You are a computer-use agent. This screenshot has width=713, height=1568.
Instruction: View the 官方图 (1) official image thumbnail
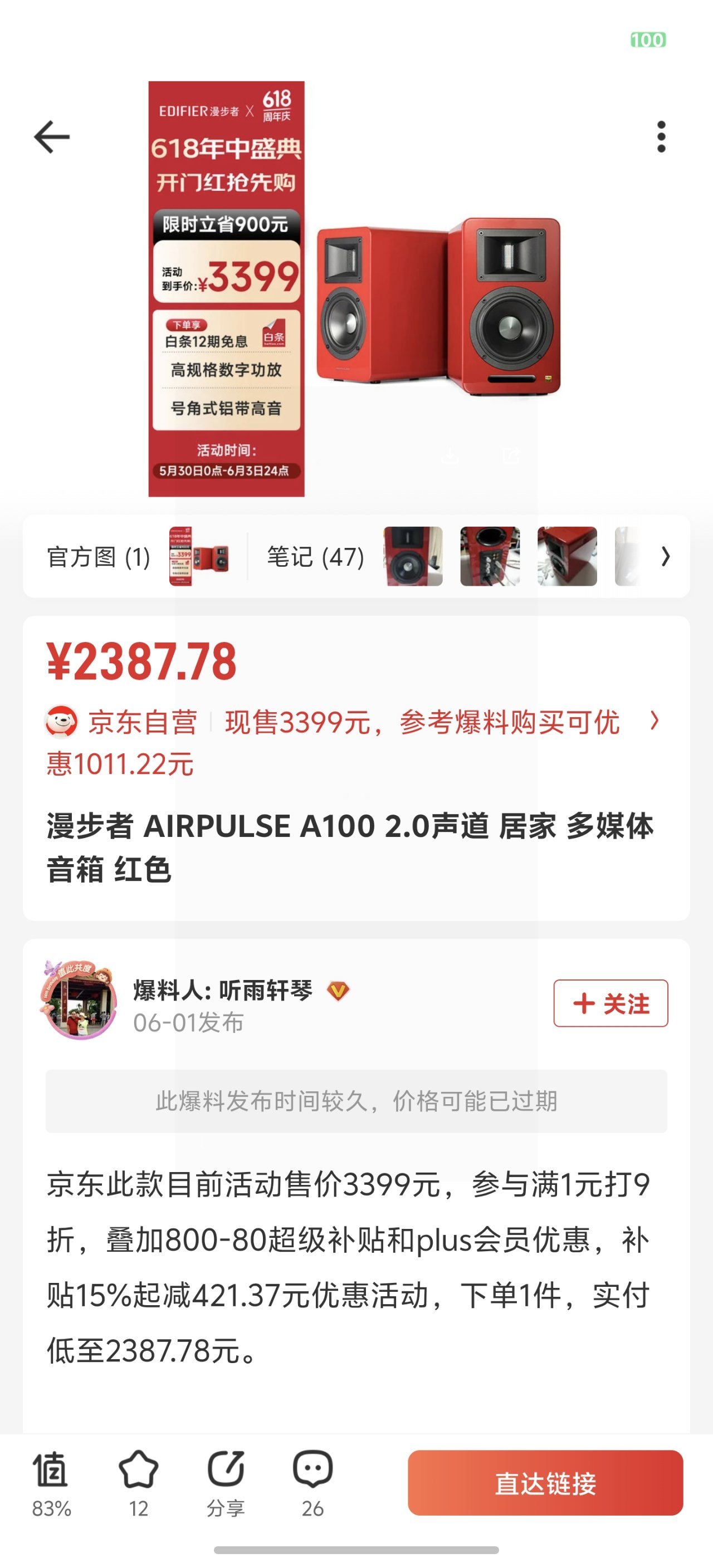coord(199,556)
